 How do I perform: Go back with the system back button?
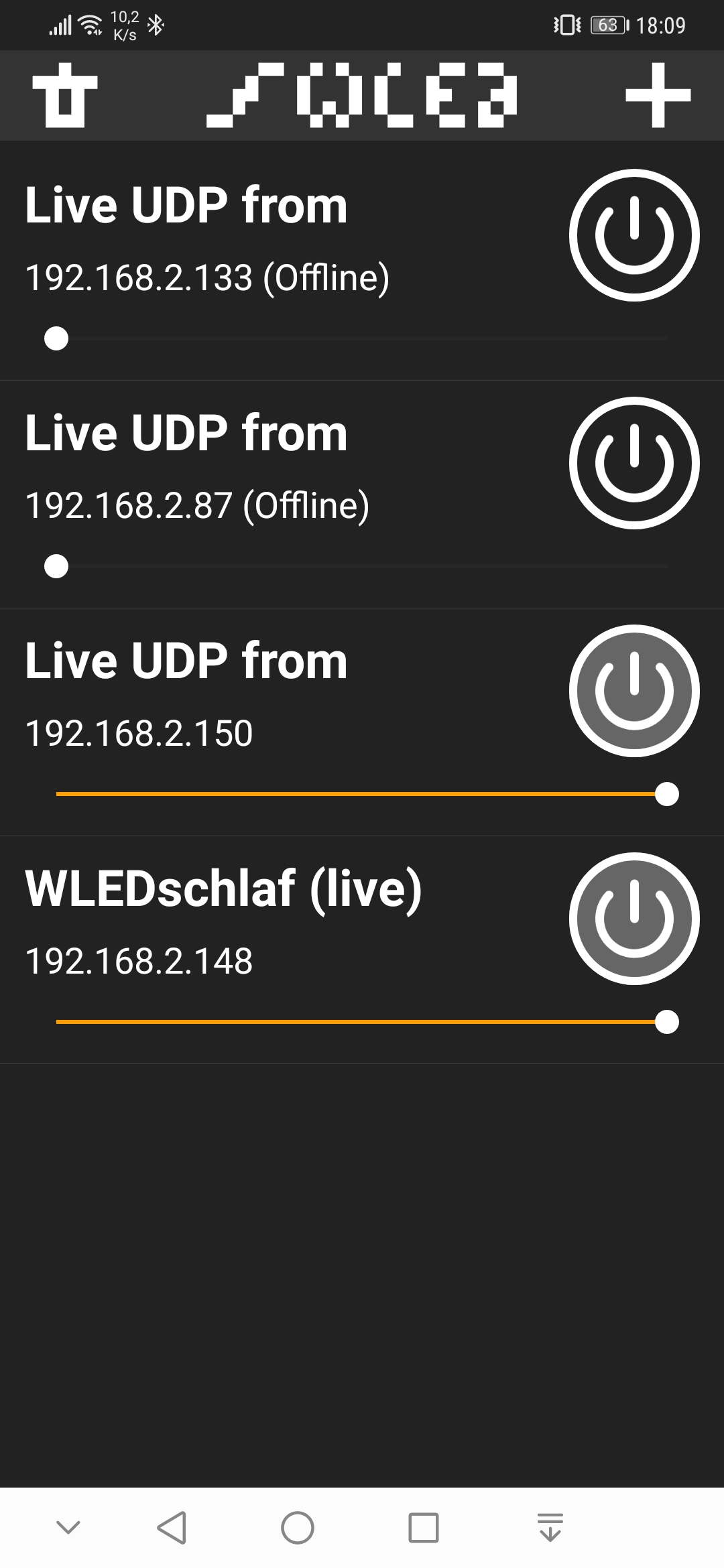172,1528
